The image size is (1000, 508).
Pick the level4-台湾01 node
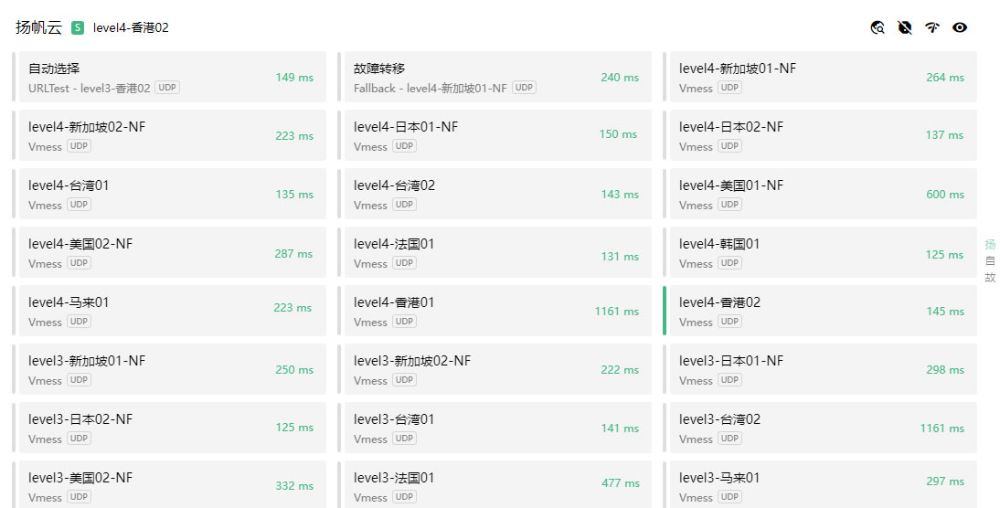(x=169, y=194)
